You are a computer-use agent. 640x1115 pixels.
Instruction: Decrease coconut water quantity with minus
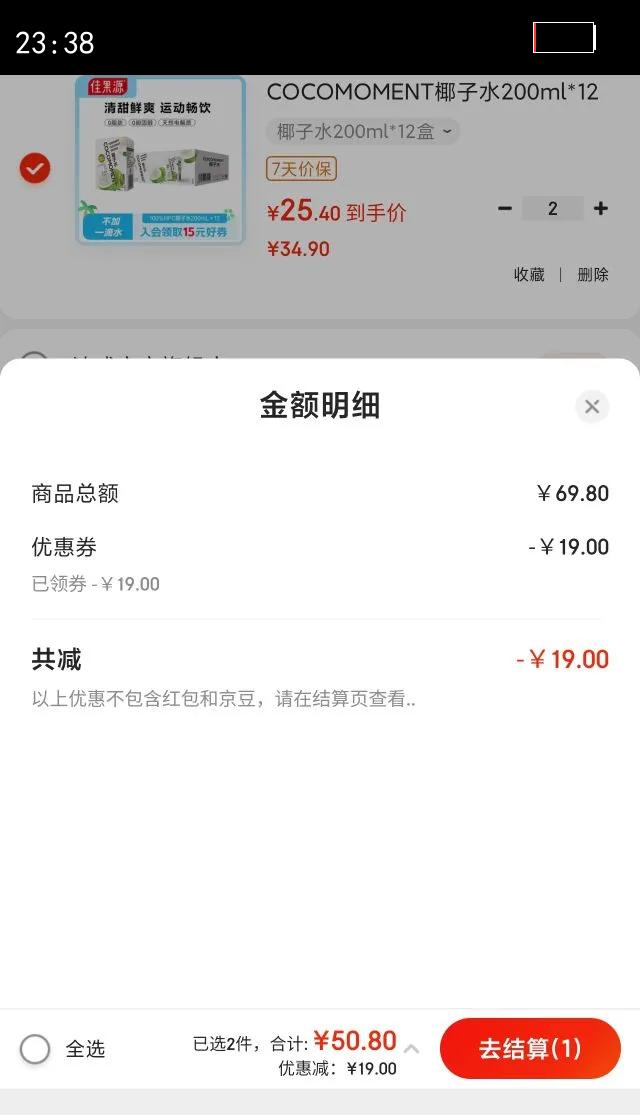pos(505,208)
